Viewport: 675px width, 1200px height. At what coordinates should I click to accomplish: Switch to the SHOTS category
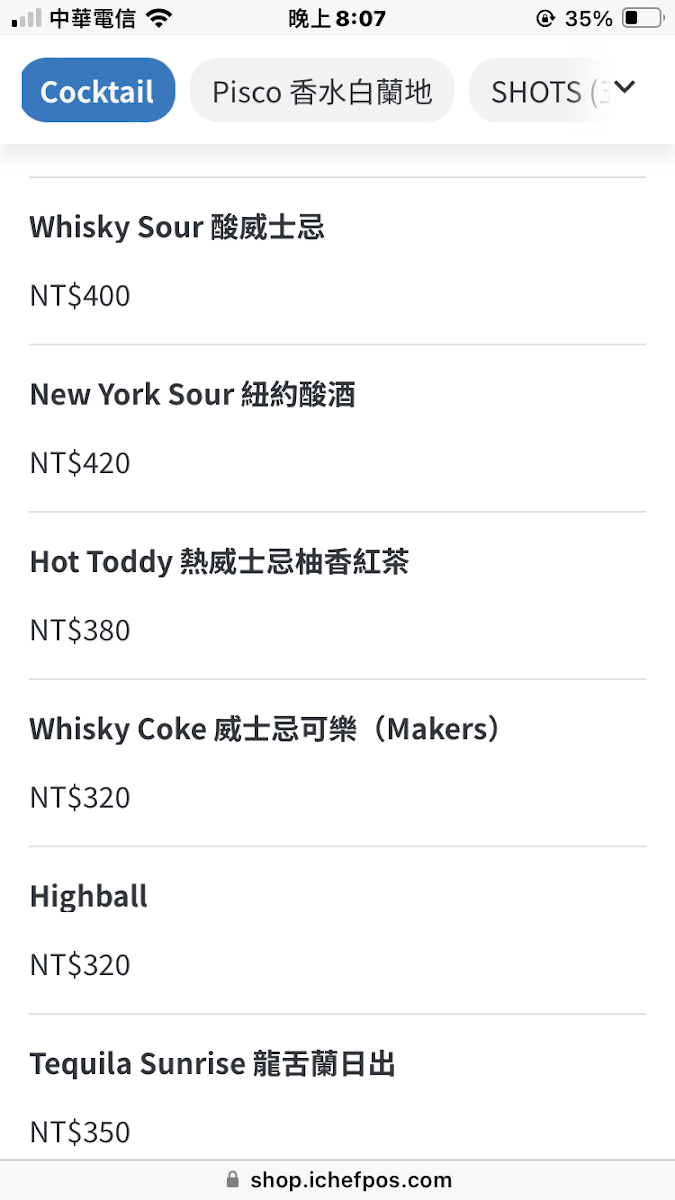(x=540, y=91)
